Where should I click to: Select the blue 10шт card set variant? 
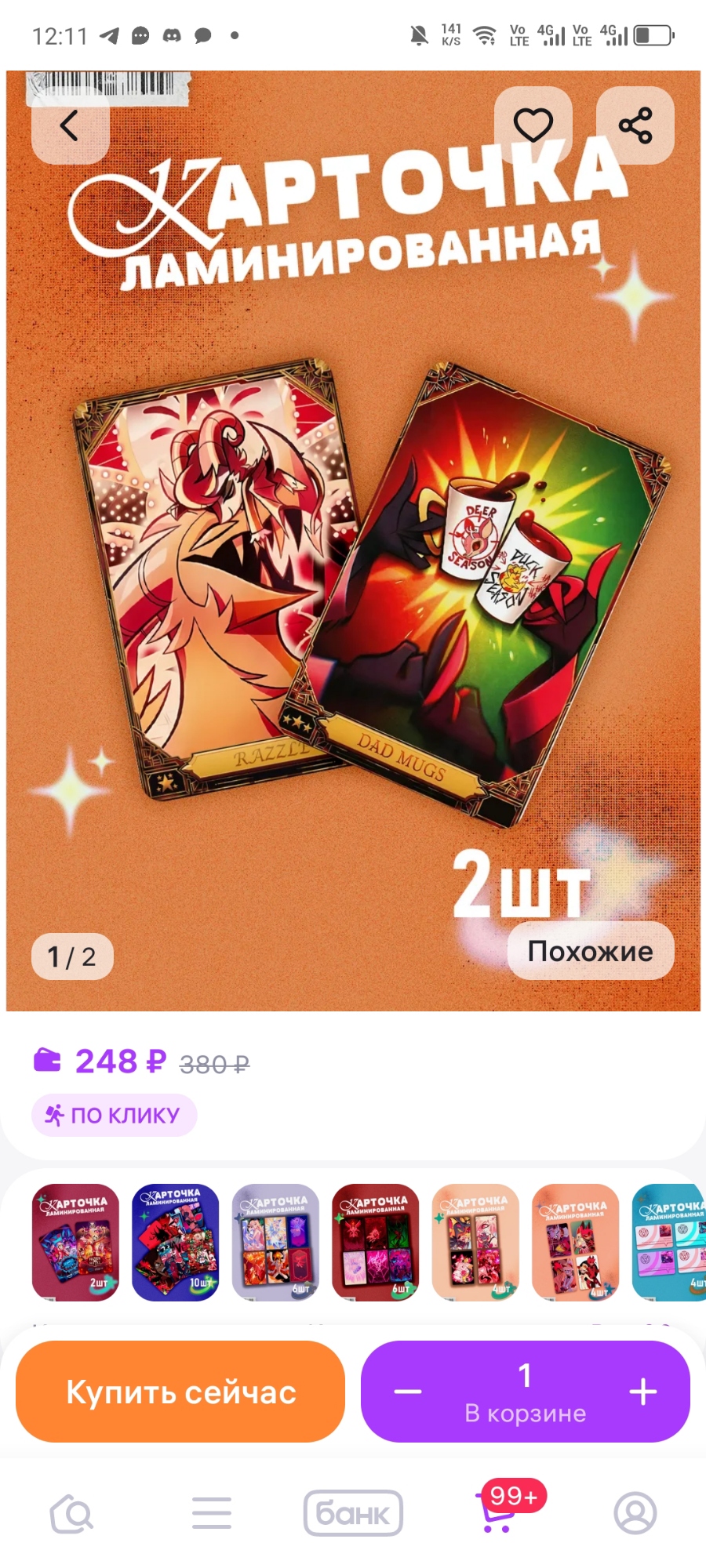tap(175, 1243)
